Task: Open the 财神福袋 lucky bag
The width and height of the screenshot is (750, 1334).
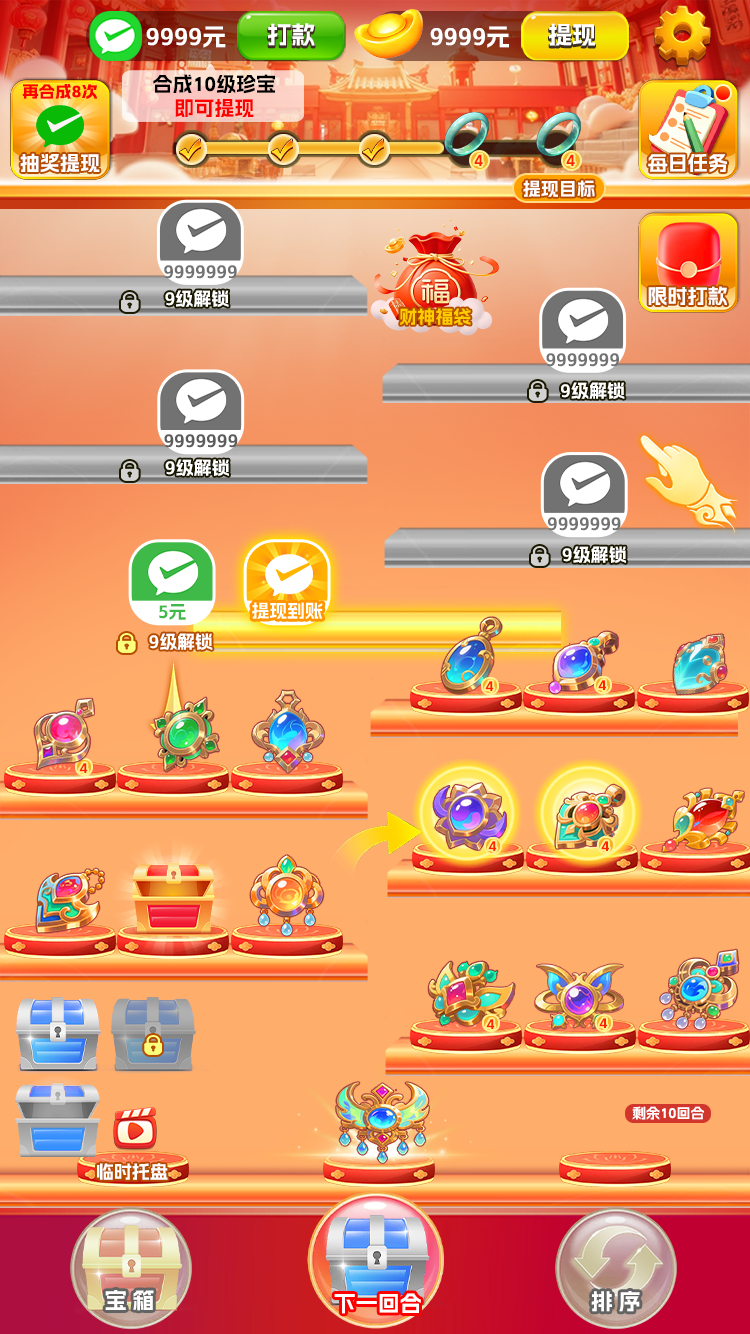Action: point(435,281)
